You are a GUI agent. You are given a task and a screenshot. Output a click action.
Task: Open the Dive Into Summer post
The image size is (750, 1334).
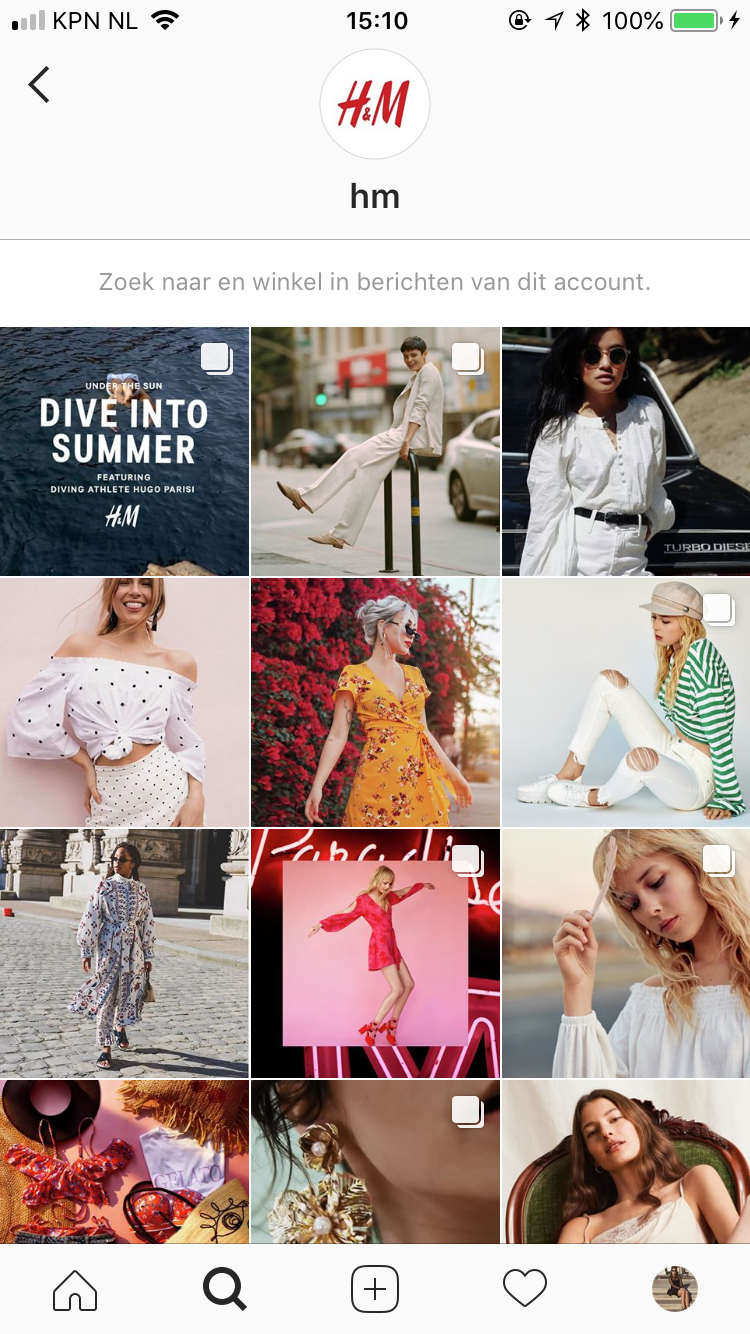(124, 451)
